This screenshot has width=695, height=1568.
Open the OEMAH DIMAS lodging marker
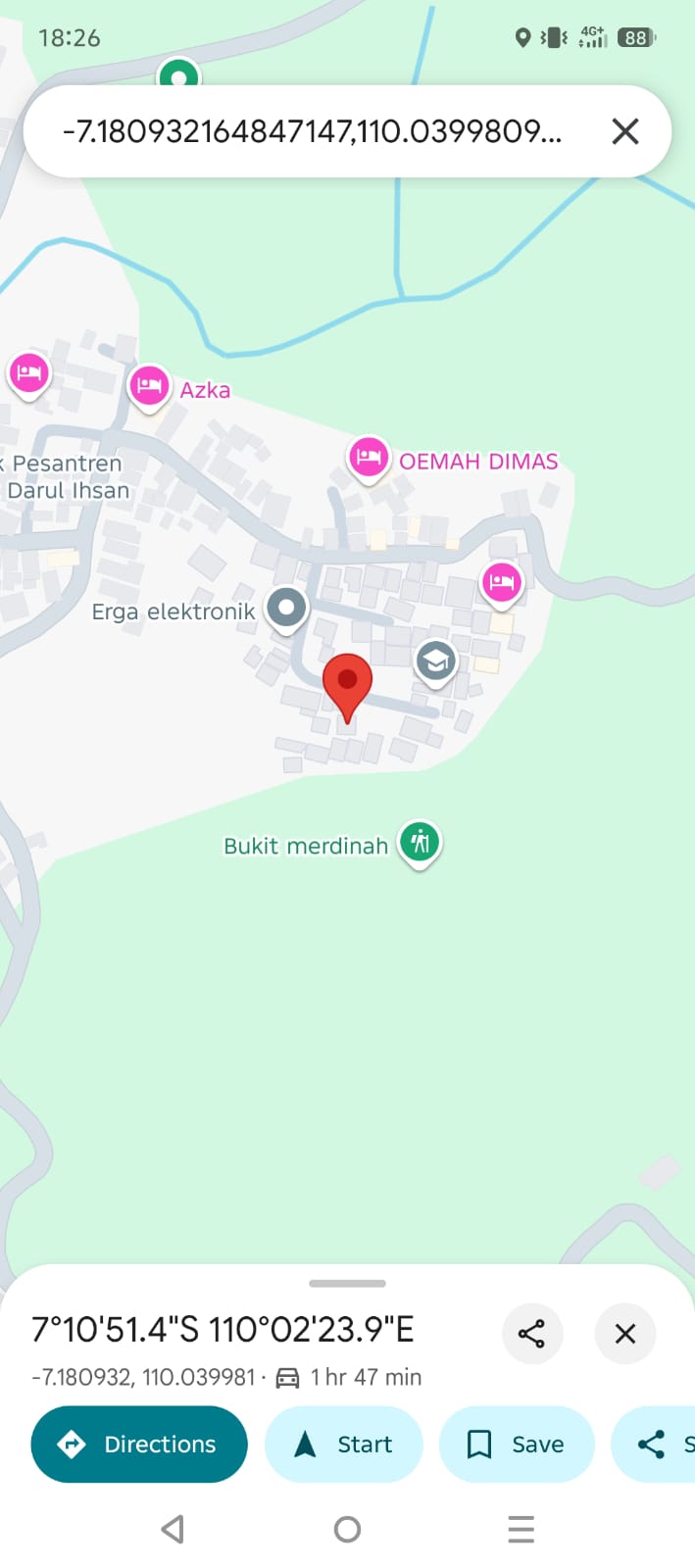[x=369, y=457]
